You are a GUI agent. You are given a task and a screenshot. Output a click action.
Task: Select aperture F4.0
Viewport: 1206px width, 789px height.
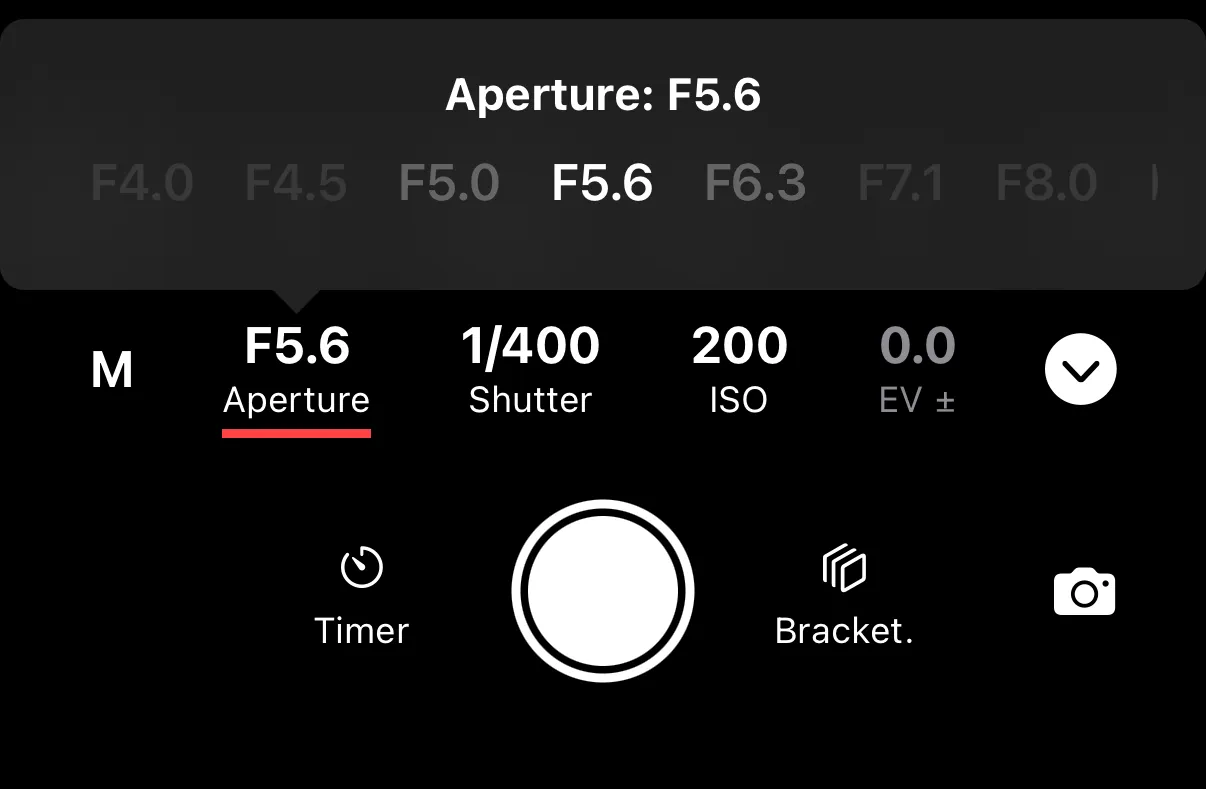(x=142, y=184)
